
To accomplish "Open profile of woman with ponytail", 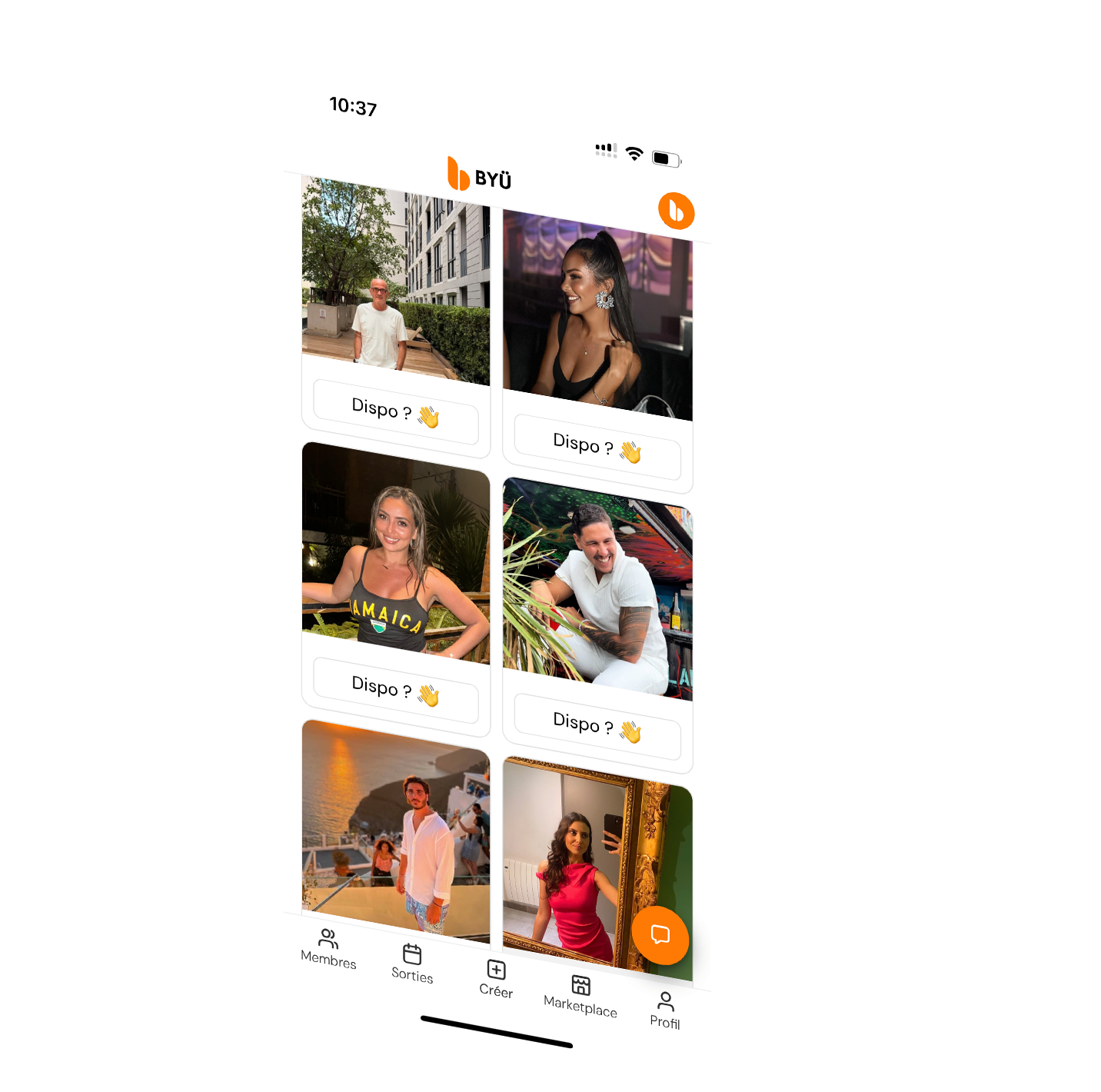I will (x=597, y=315).
